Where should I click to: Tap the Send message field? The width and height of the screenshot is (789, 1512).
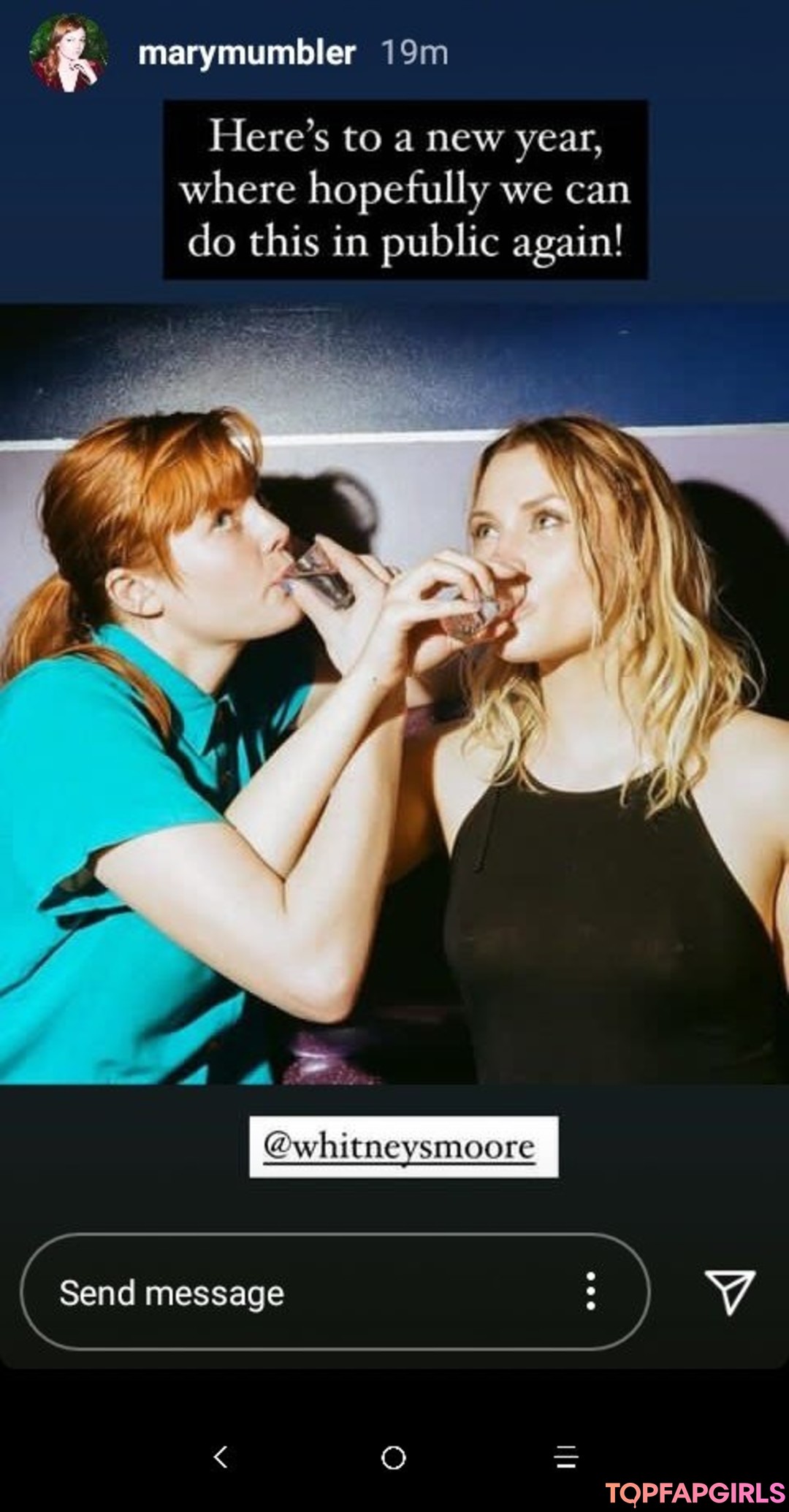pyautogui.click(x=292, y=1292)
